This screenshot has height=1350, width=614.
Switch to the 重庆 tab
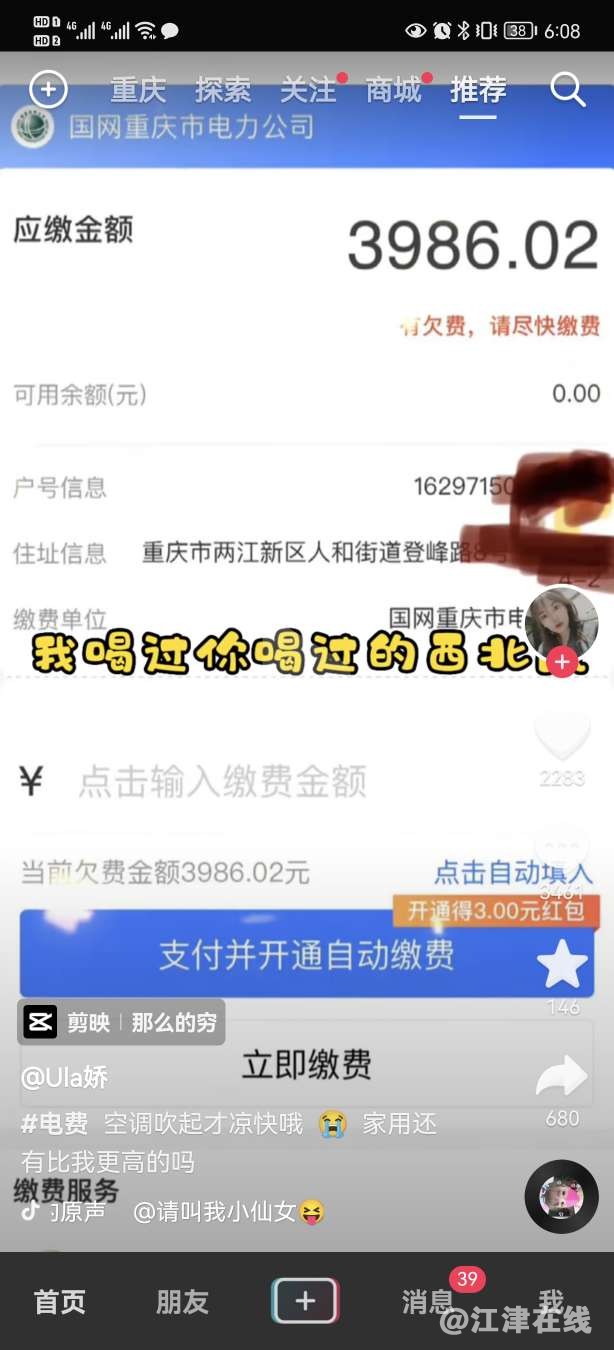[x=138, y=90]
